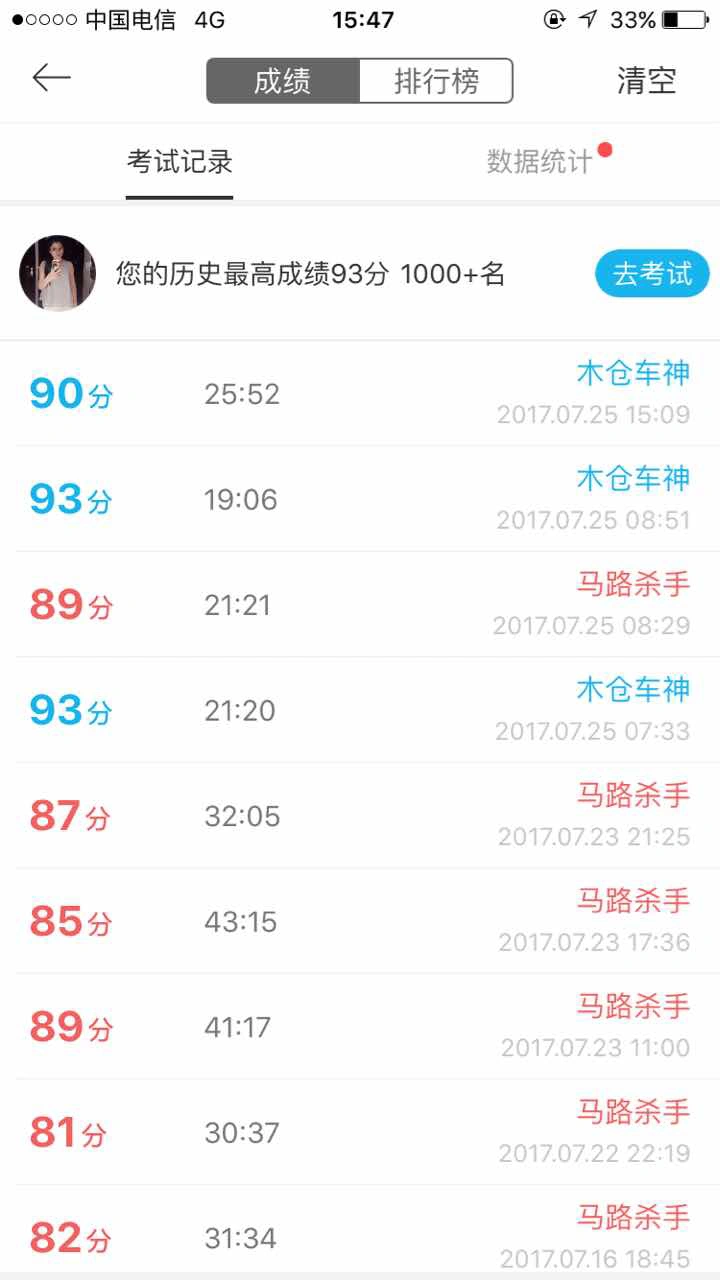Tap the 去考试 button
The width and height of the screenshot is (720, 1280).
point(652,274)
